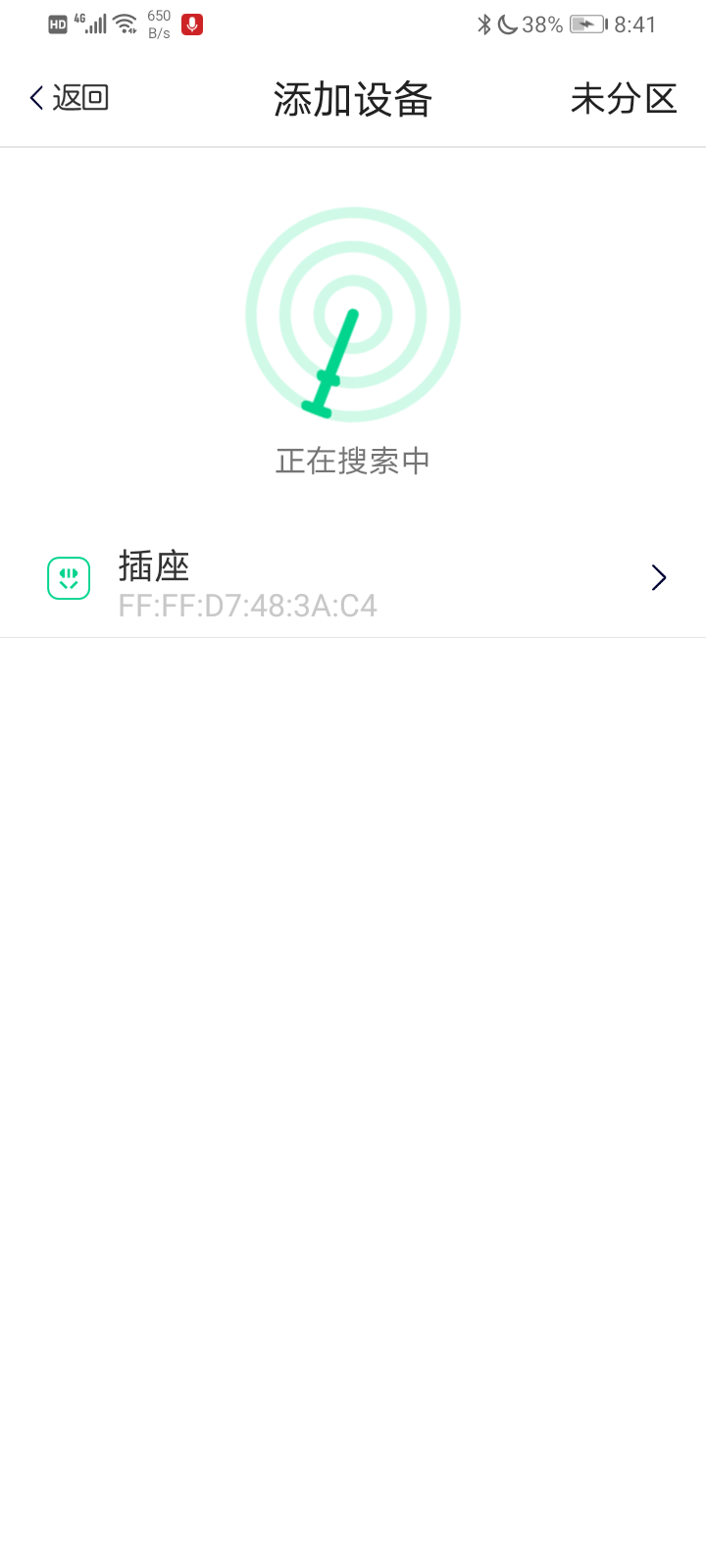Open the 未分区 zone selector
The image size is (706, 1568).
coord(624,98)
